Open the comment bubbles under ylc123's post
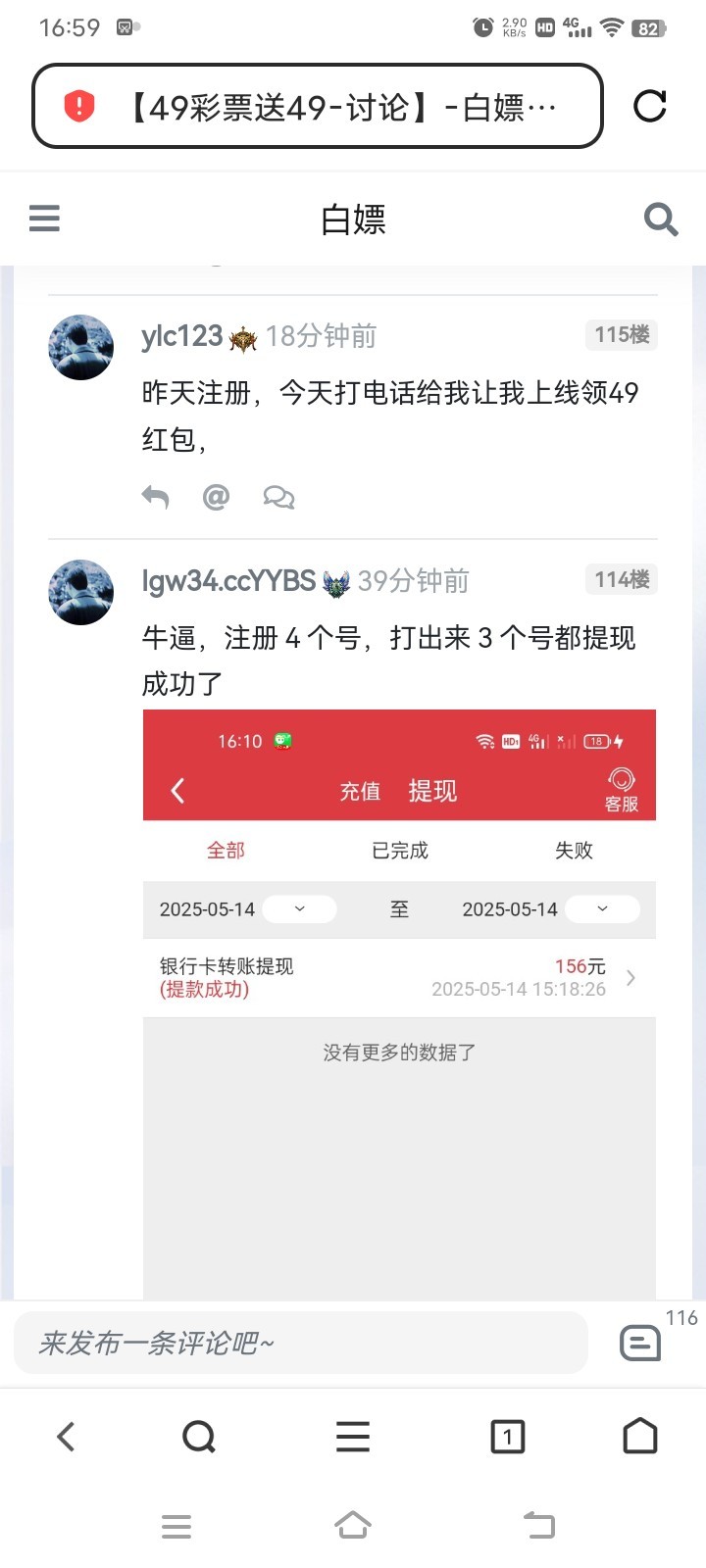This screenshot has height=1568, width=706. (278, 497)
